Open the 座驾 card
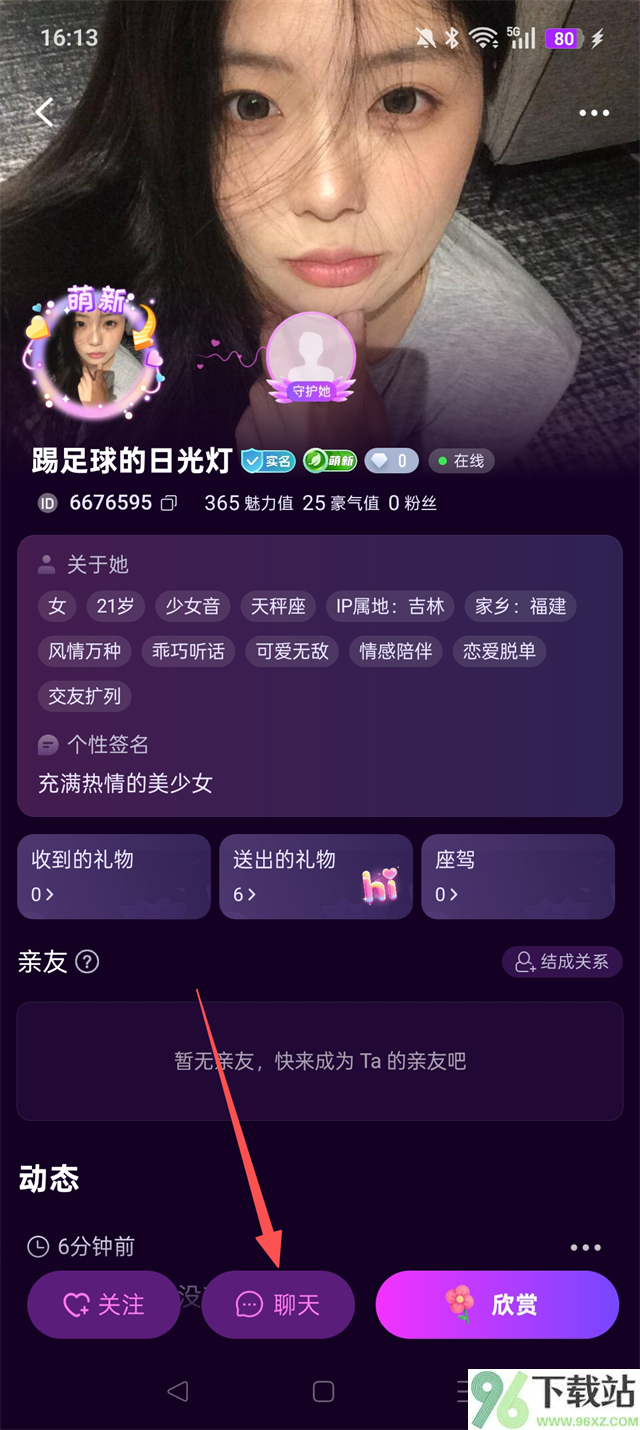 click(518, 876)
